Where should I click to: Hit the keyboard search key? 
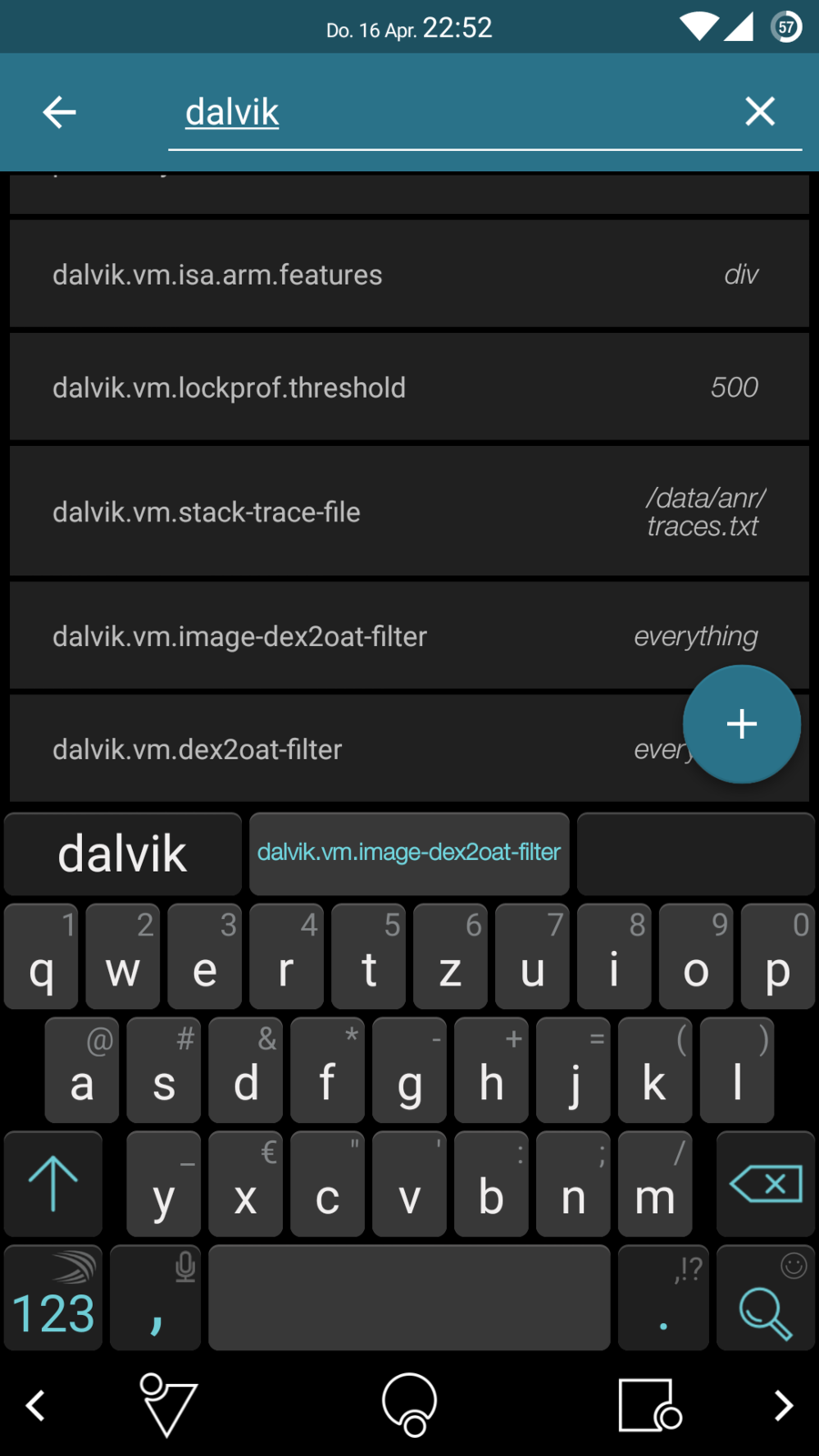(765, 1299)
